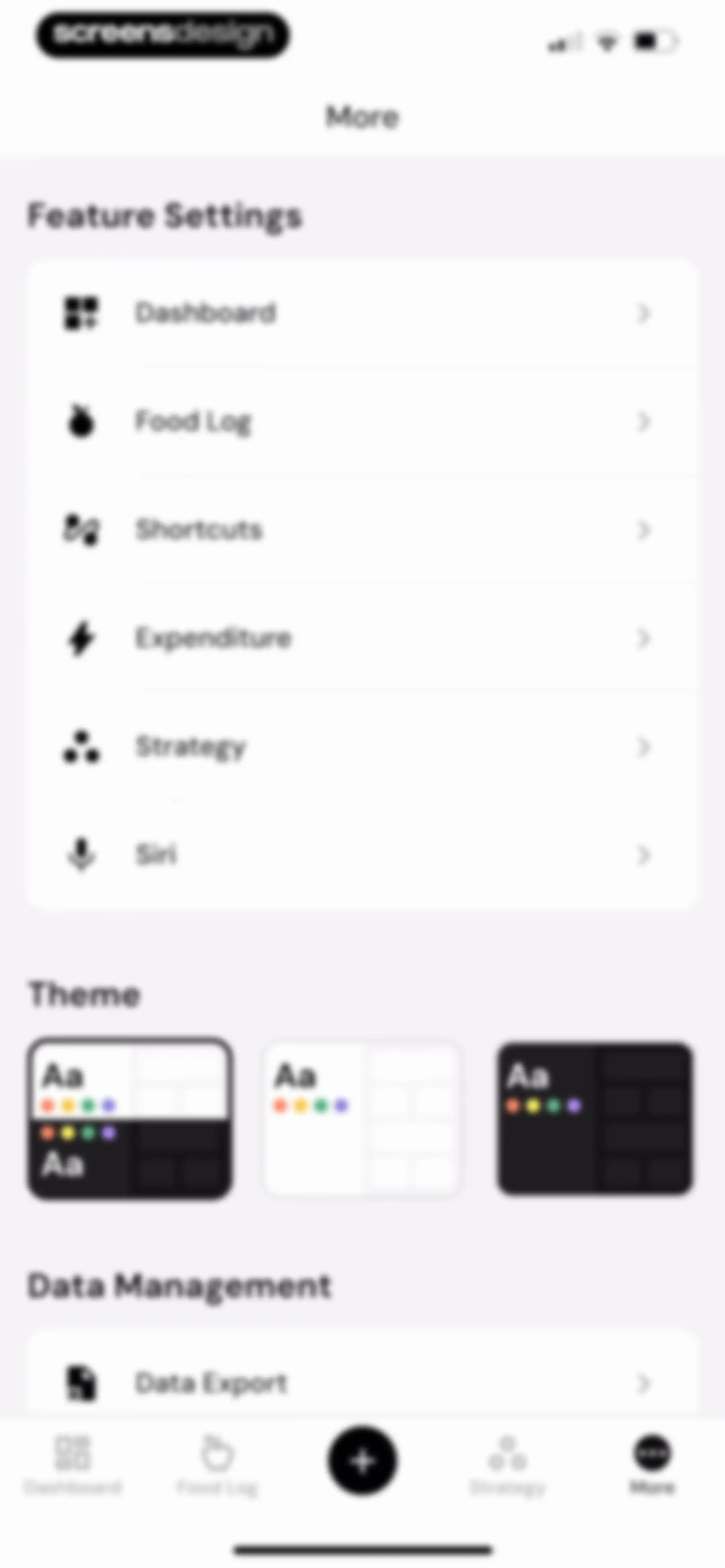Image resolution: width=725 pixels, height=1568 pixels.
Task: Tap the black plus button
Action: click(x=362, y=1460)
